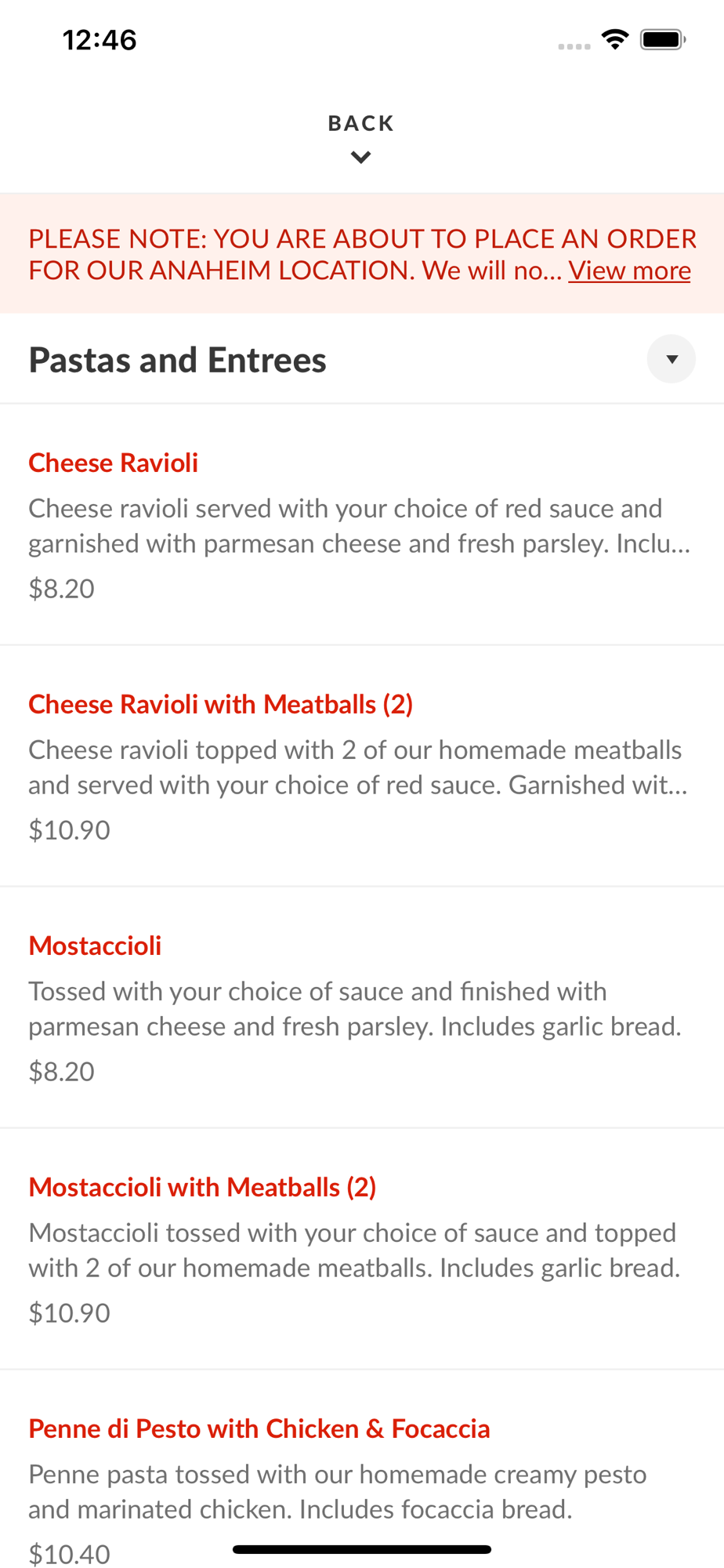724x1568 pixels.
Task: Open View more in the Anaheim notice
Action: coord(629,270)
